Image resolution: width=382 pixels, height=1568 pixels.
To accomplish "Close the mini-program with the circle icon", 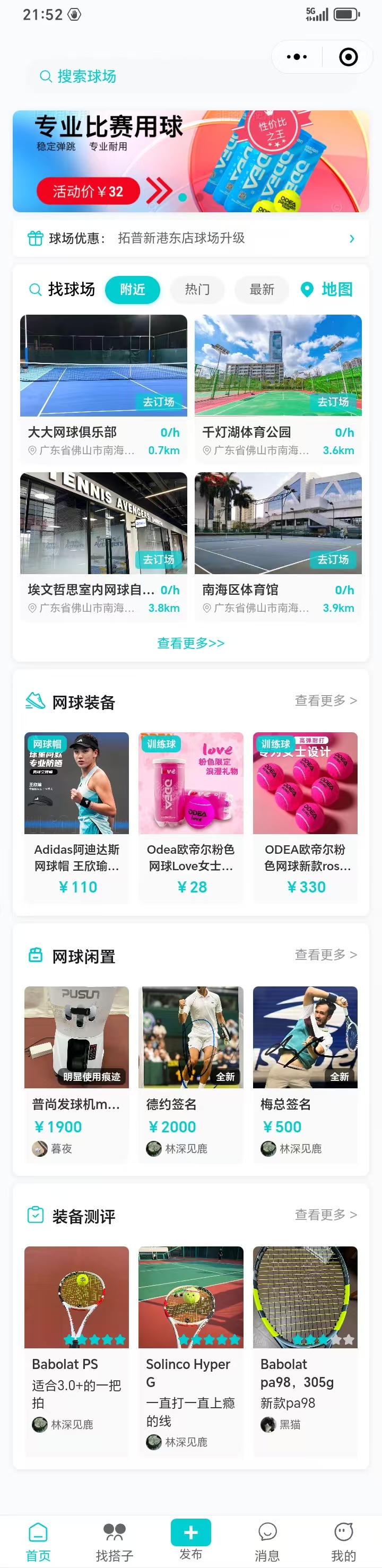I will [x=348, y=57].
